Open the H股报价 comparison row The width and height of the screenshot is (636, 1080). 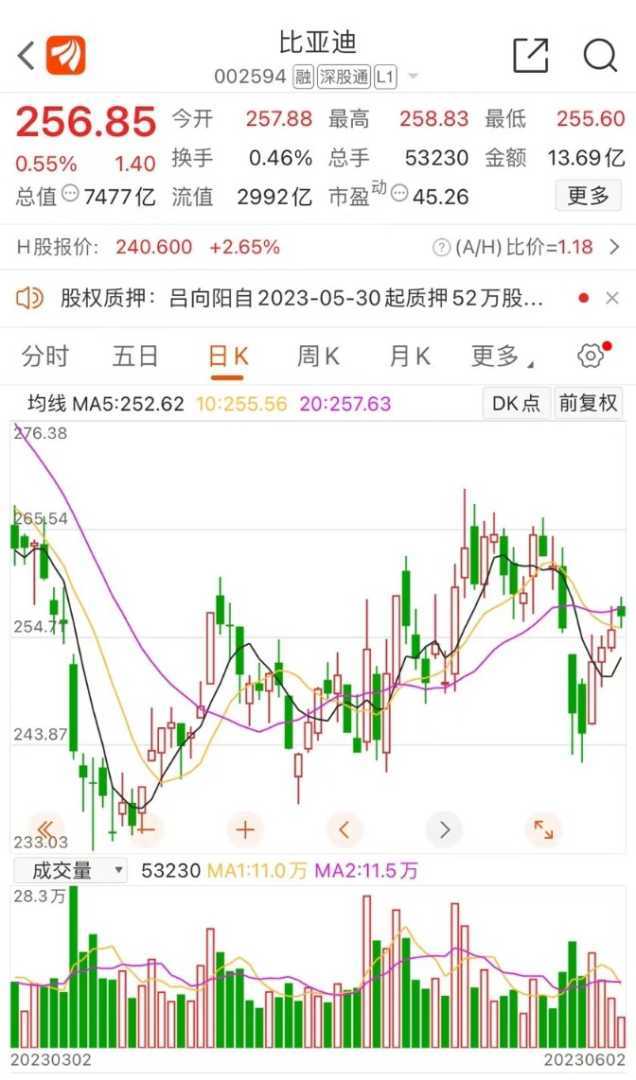[x=318, y=247]
